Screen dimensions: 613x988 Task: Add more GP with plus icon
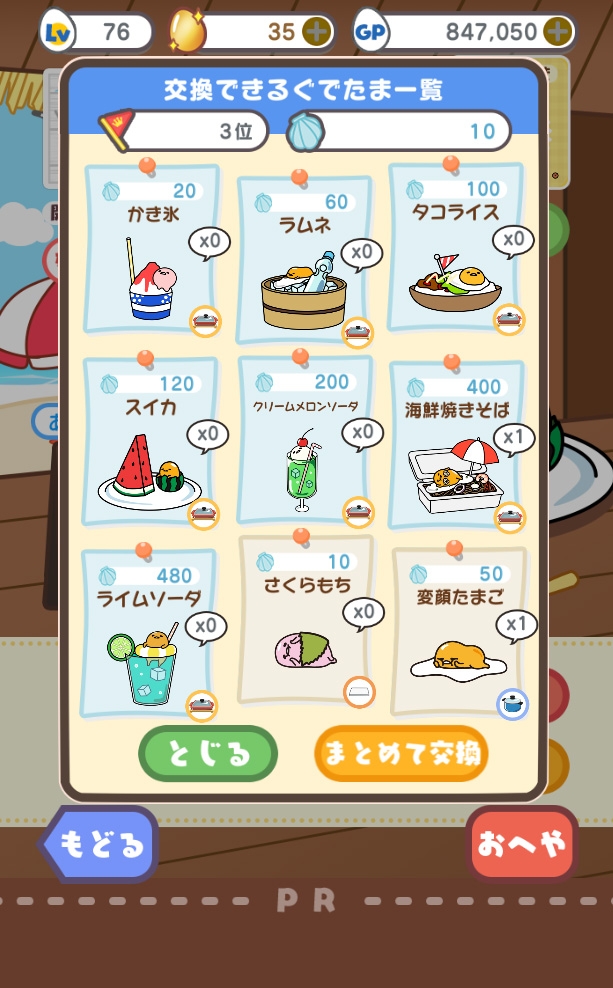[557, 32]
